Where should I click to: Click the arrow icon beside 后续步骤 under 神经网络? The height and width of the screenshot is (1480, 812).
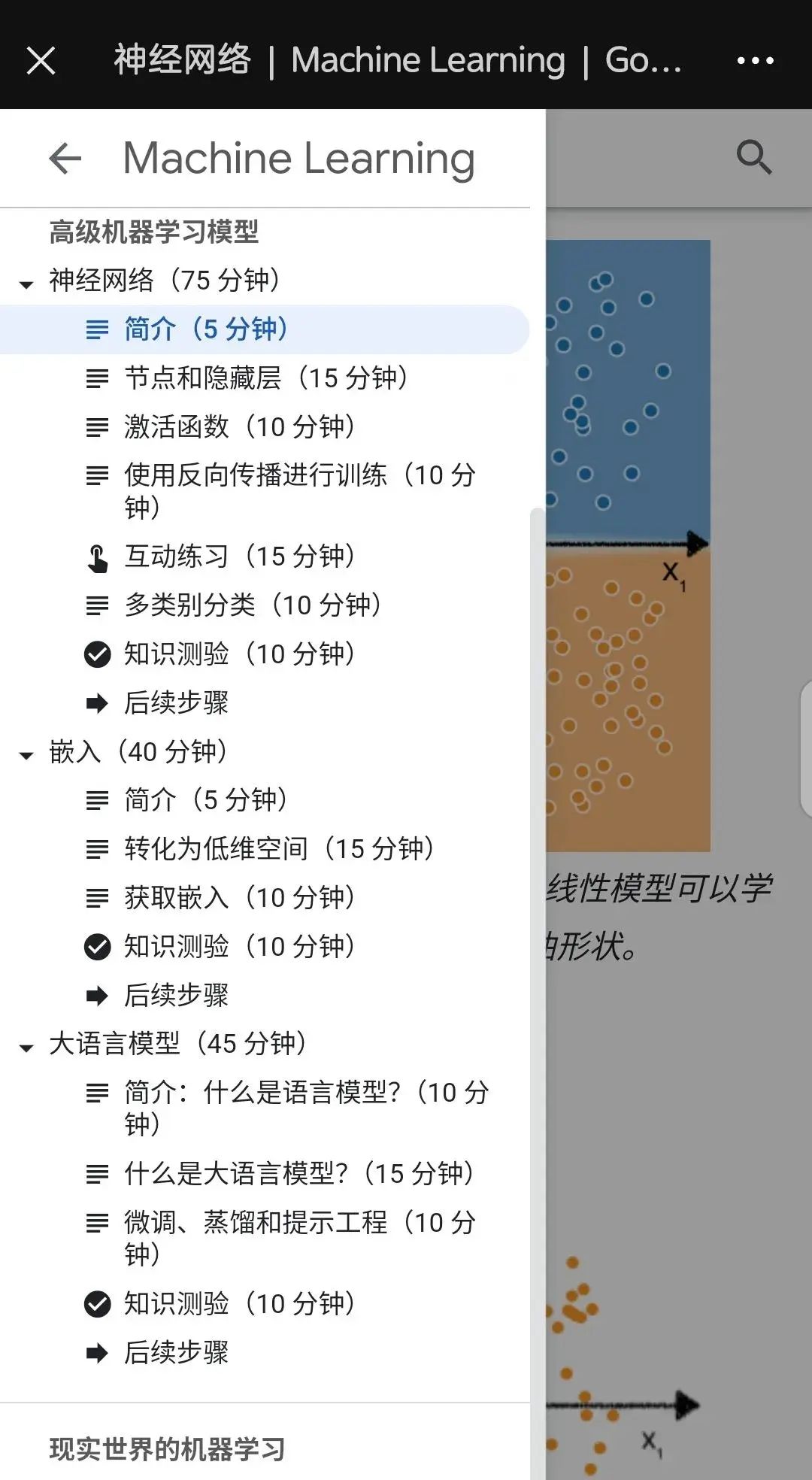96,702
